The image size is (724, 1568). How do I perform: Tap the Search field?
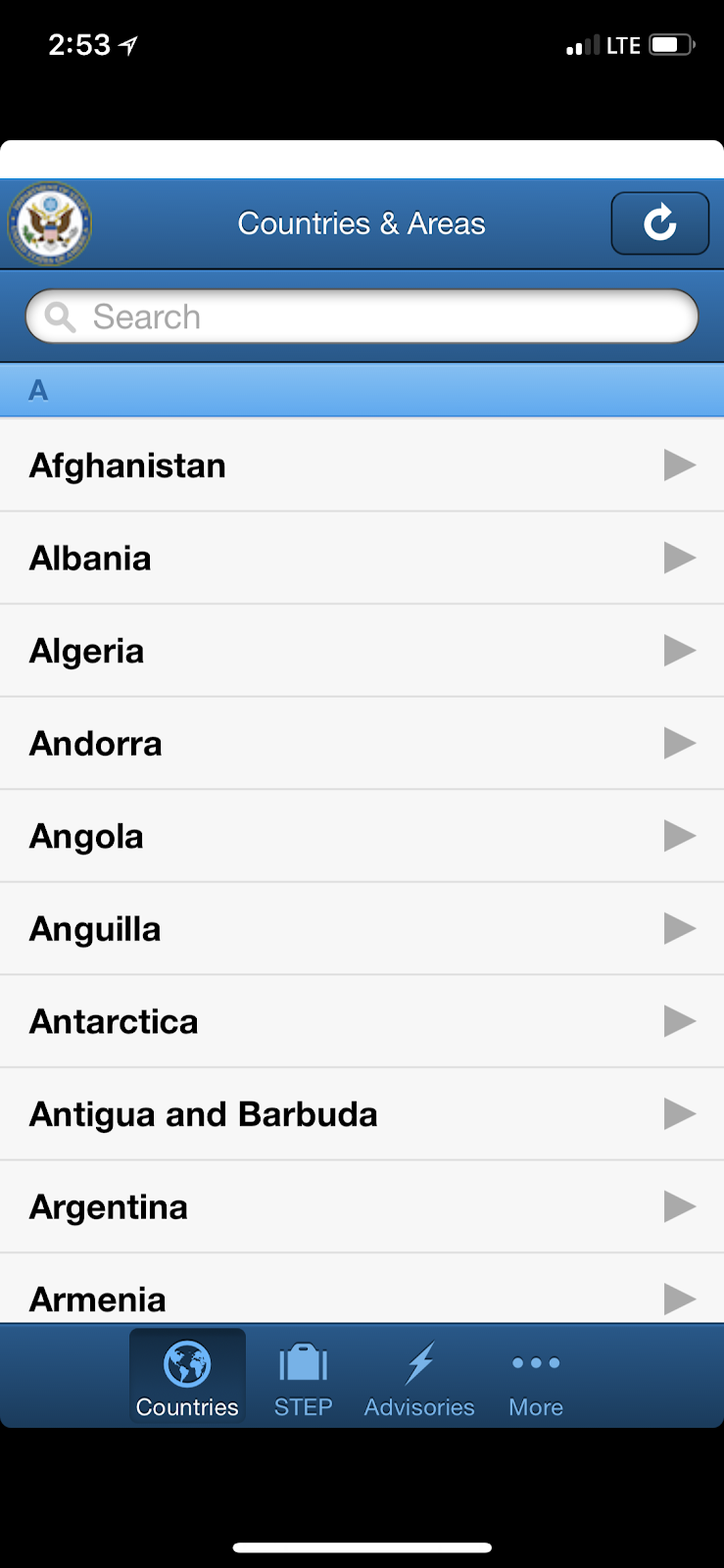click(362, 317)
